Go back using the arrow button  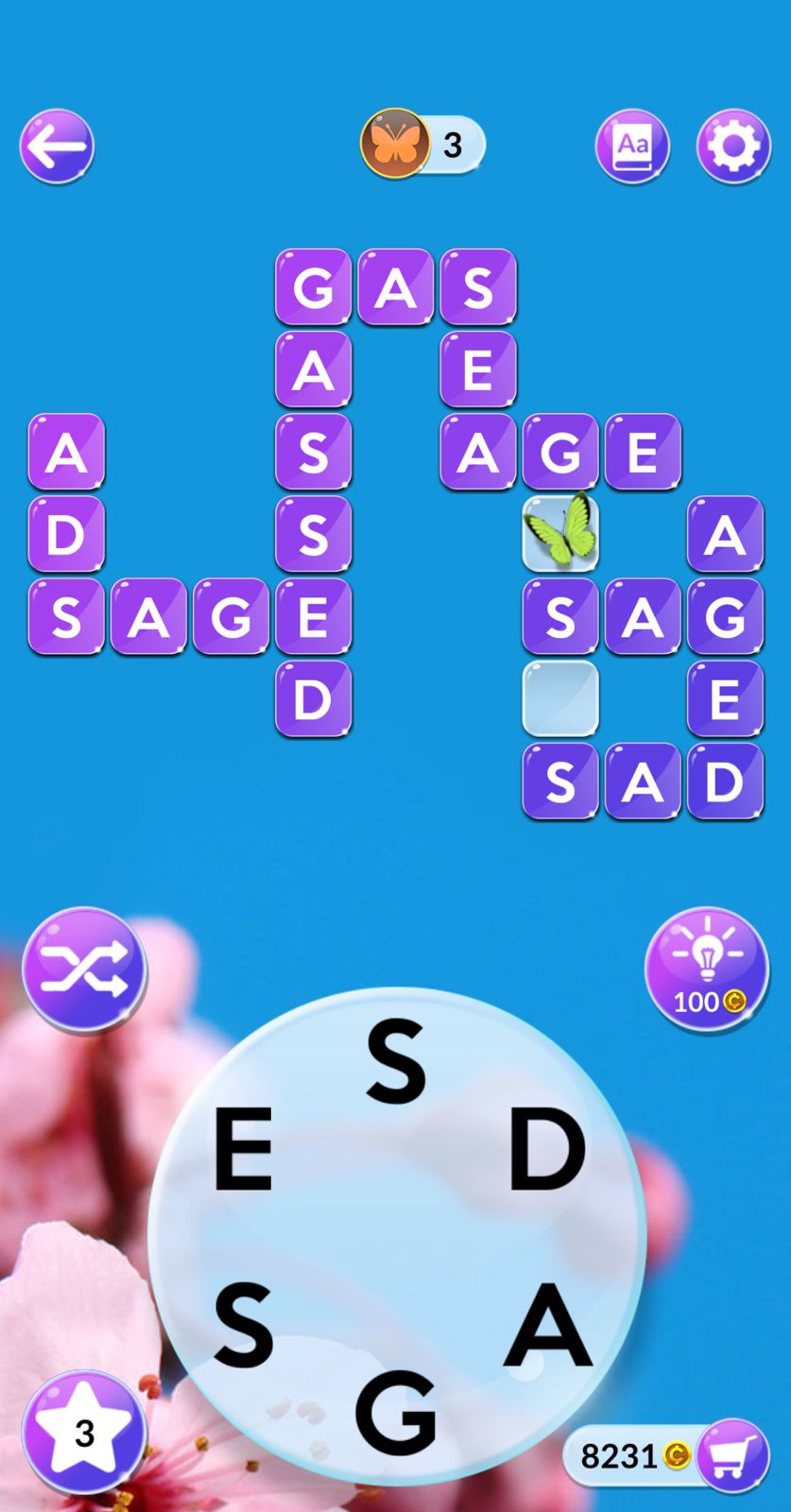[57, 146]
